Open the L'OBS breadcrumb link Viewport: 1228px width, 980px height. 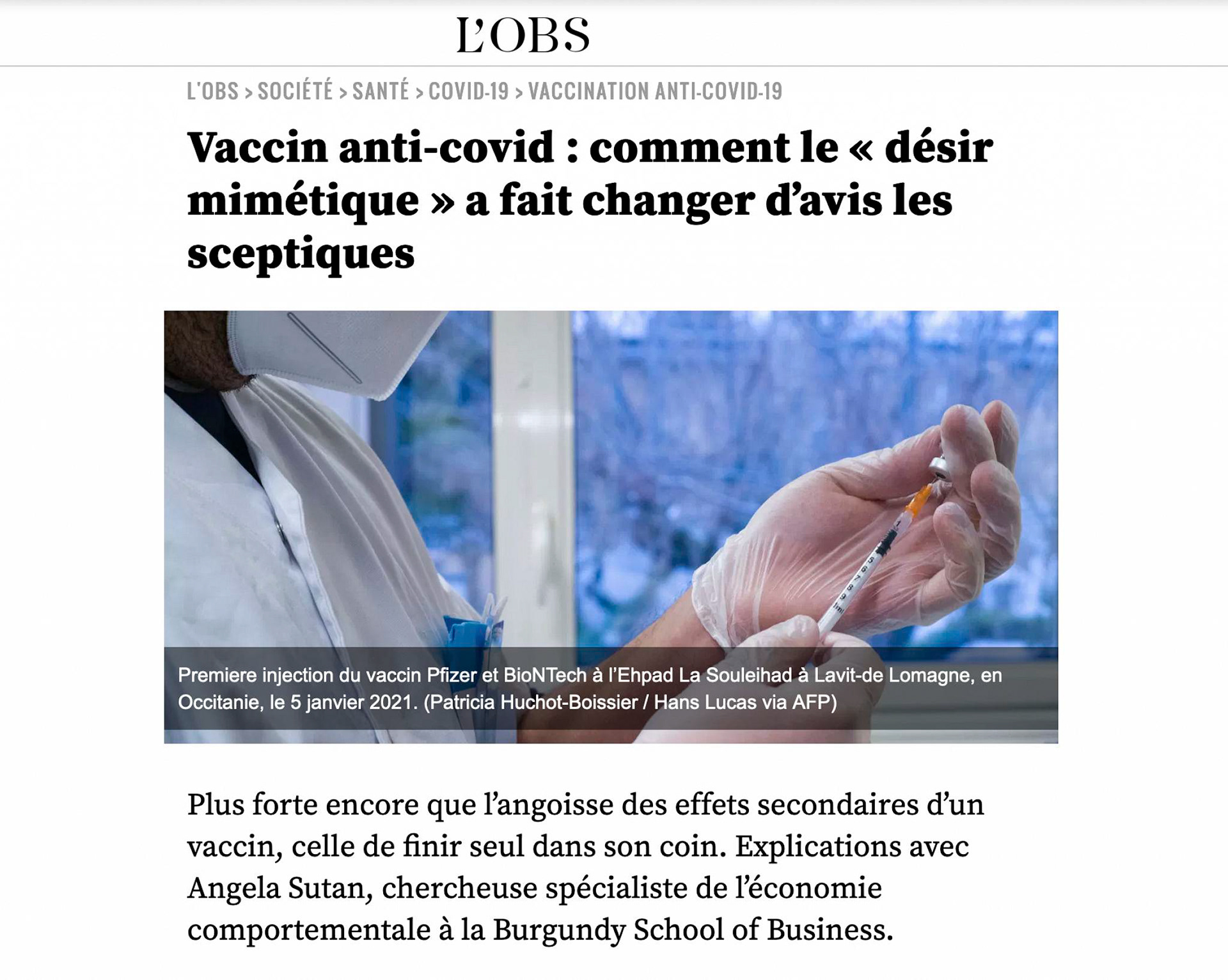point(212,91)
